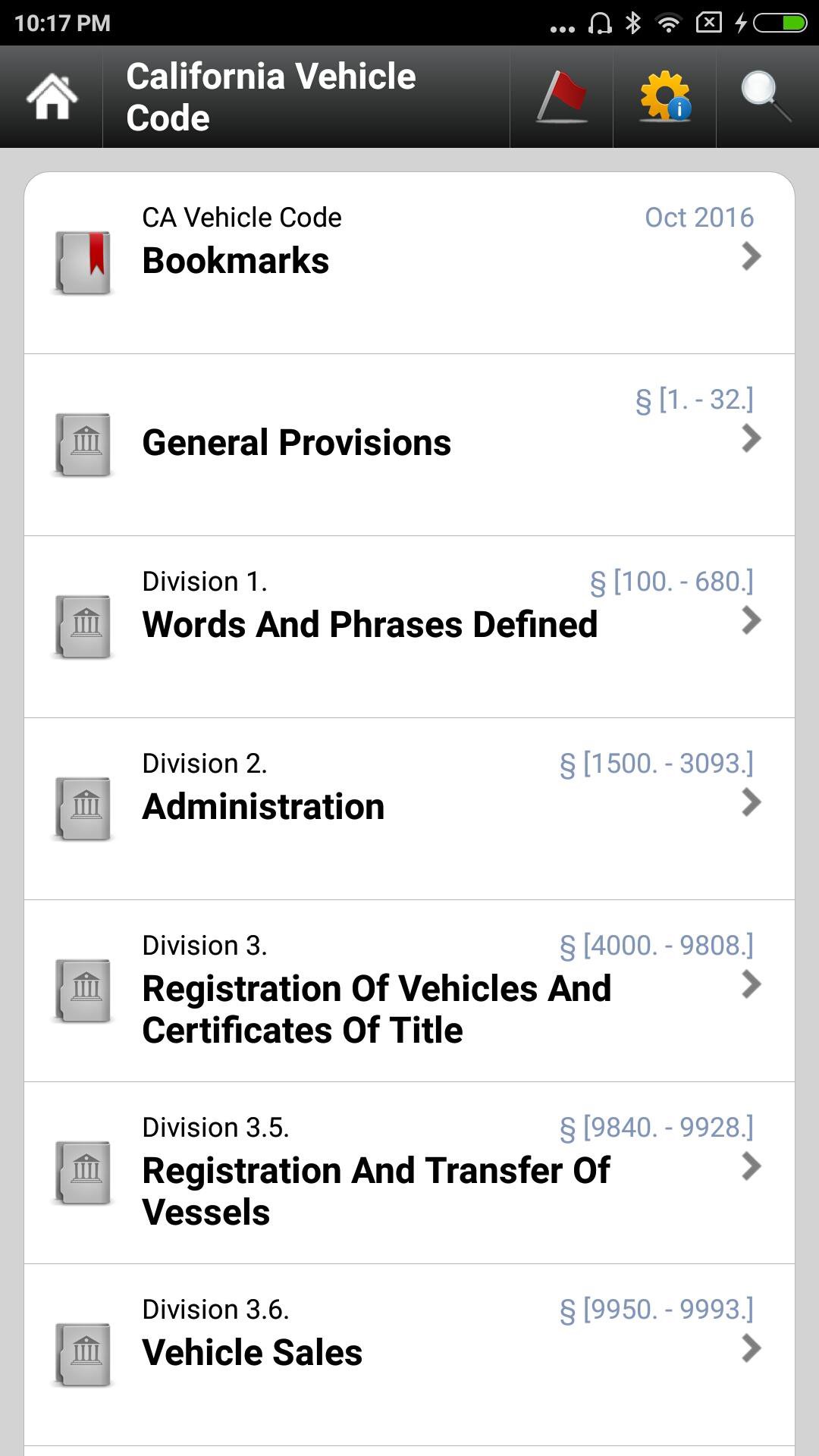The width and height of the screenshot is (819, 1456).
Task: Open Division 3.5 Registration And Transfer Of Vessels
Action: pyautogui.click(x=409, y=1172)
